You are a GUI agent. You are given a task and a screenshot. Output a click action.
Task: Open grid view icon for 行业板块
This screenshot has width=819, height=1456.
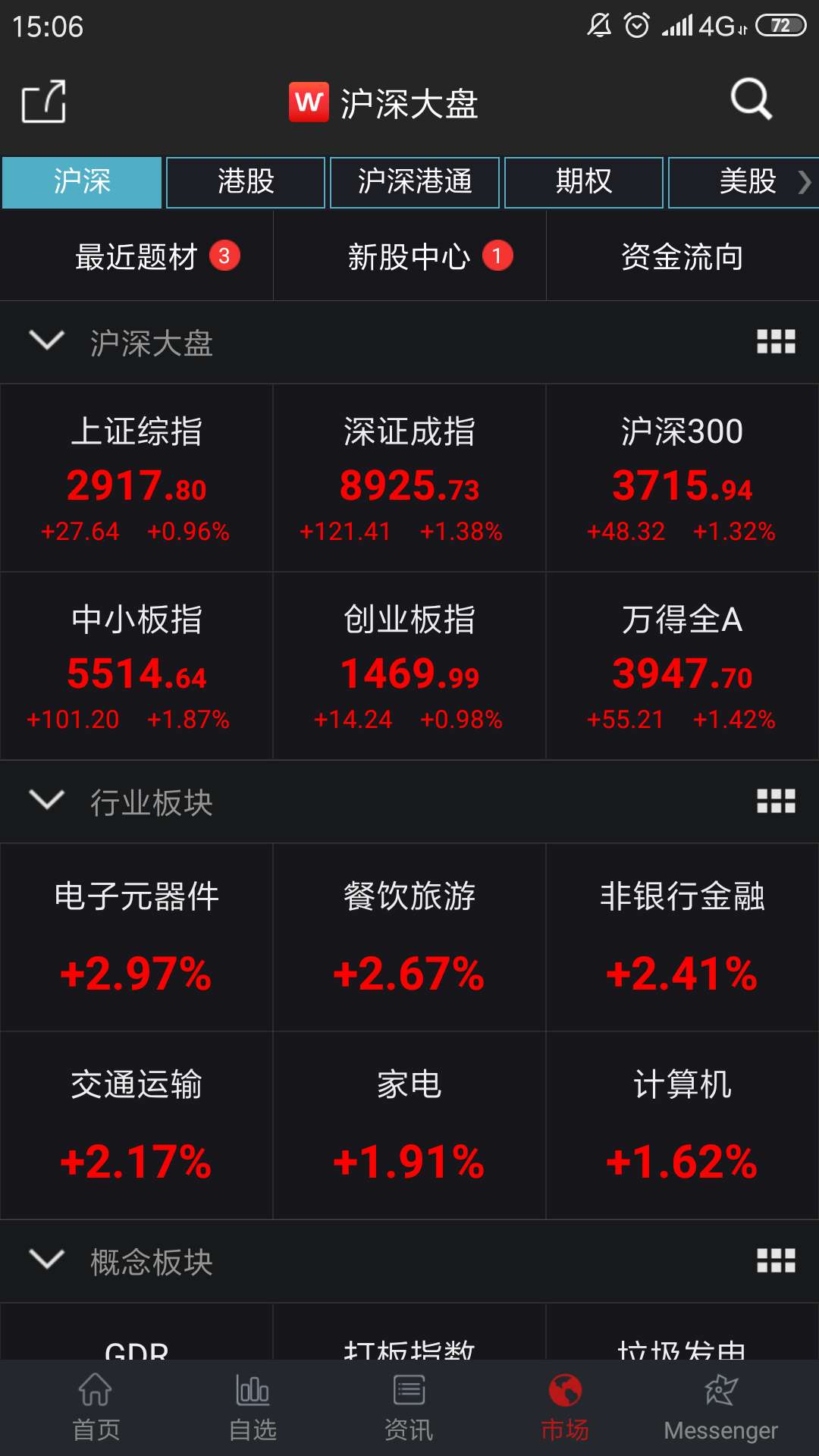pos(776,801)
